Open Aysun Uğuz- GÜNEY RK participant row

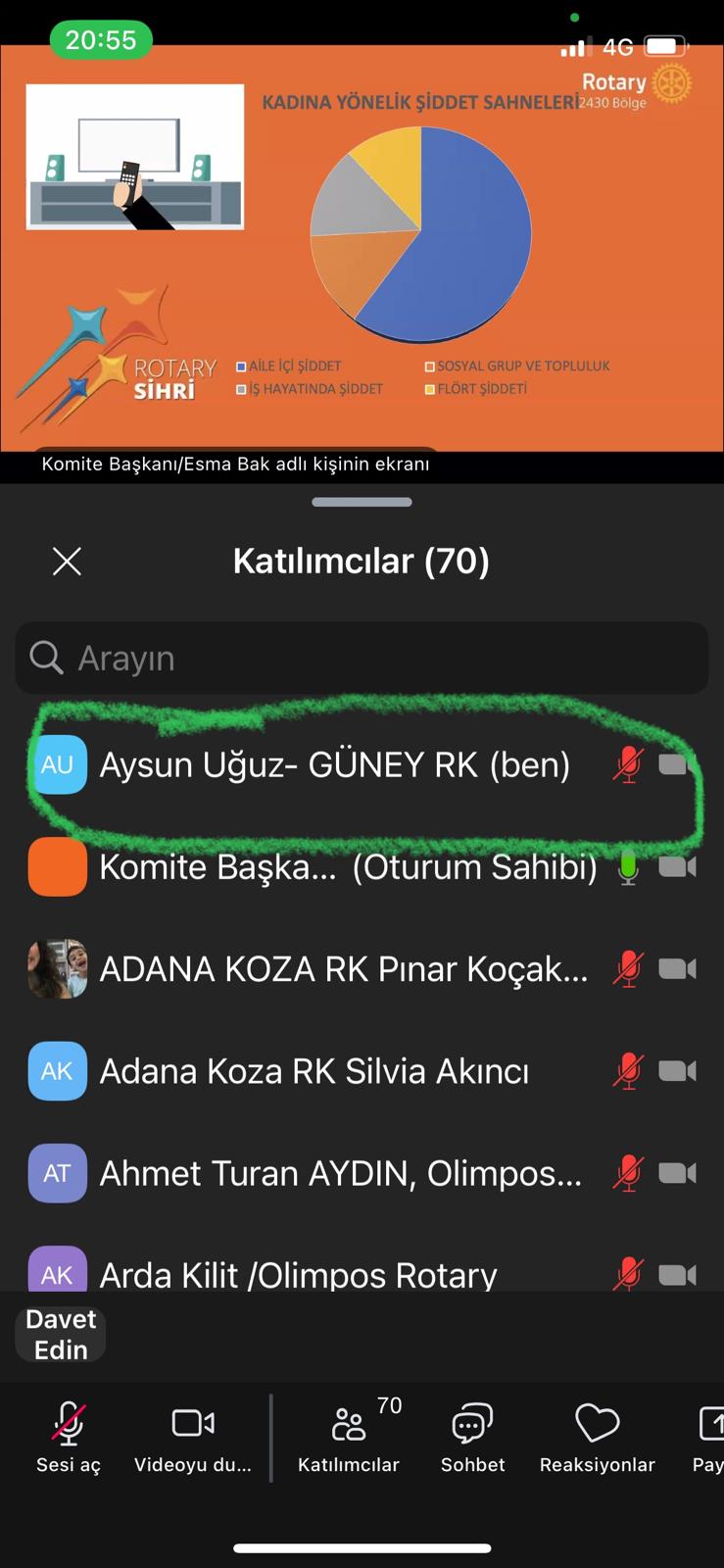click(362, 764)
